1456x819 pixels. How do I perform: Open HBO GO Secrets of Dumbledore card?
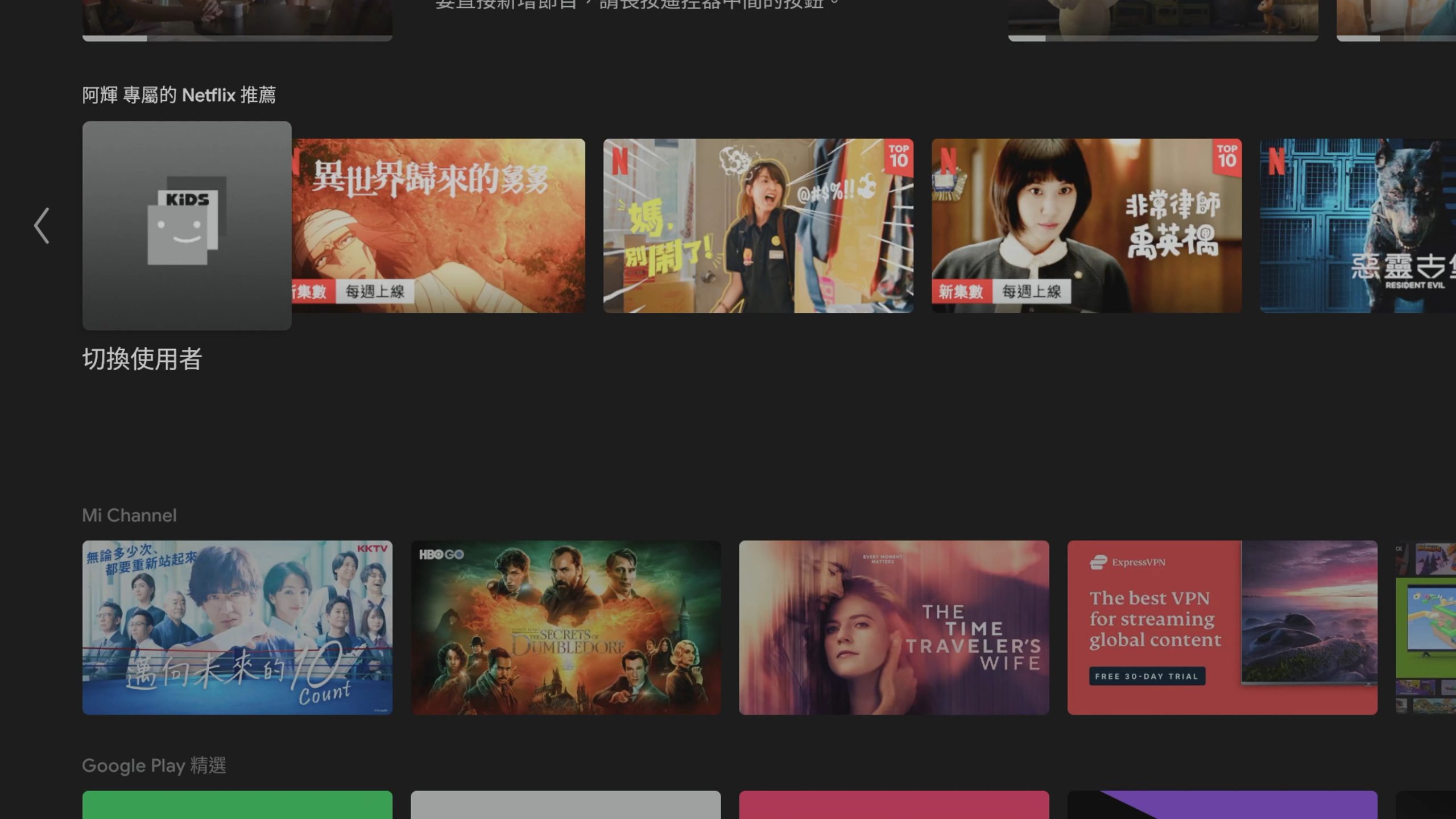click(565, 627)
